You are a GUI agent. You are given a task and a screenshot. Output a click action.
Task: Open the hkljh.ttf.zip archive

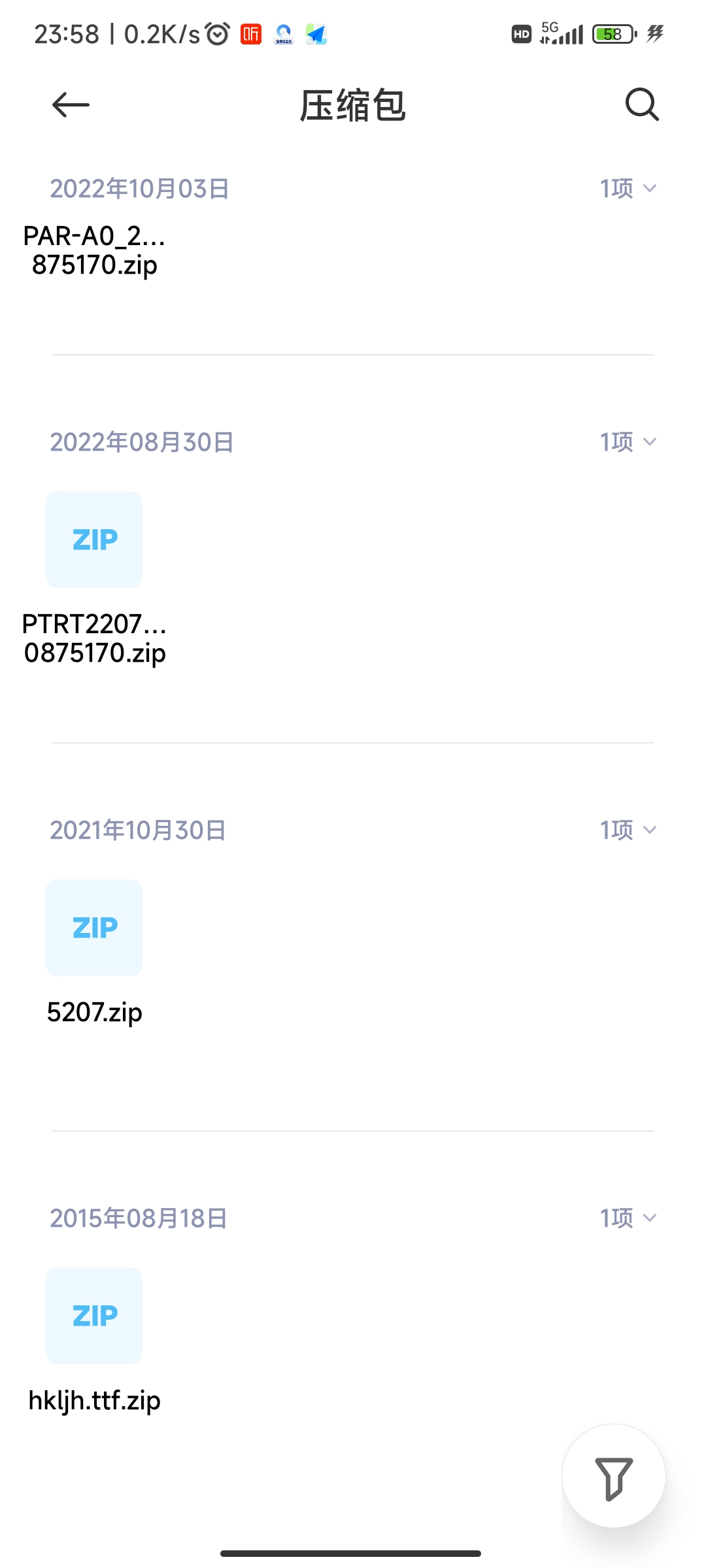94,1342
